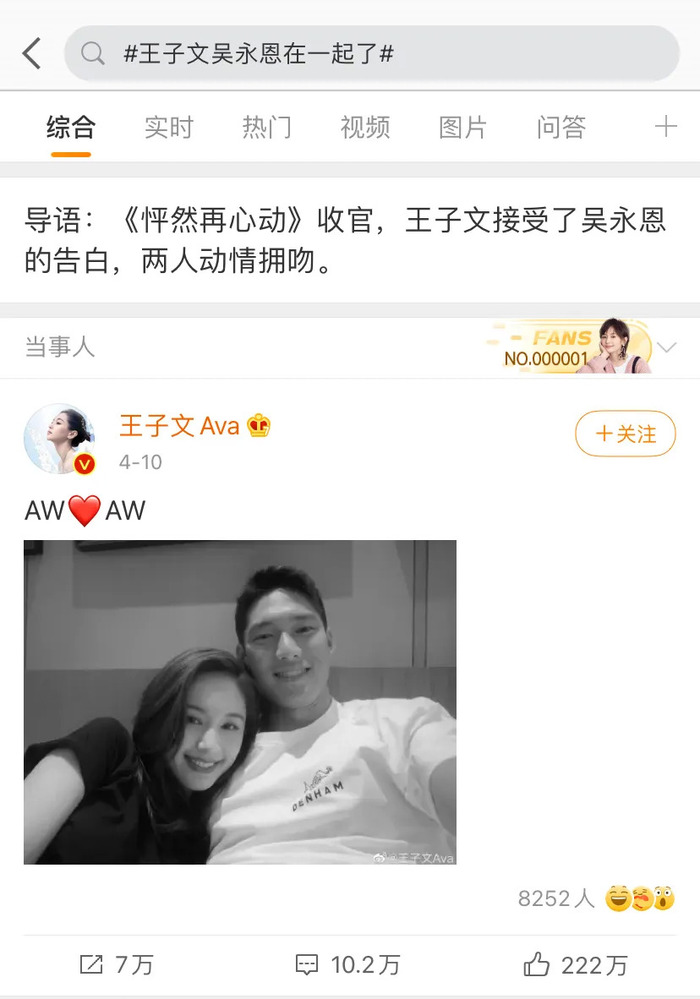Open the 问答 tab
Image resolution: width=700 pixels, height=999 pixels.
click(561, 128)
